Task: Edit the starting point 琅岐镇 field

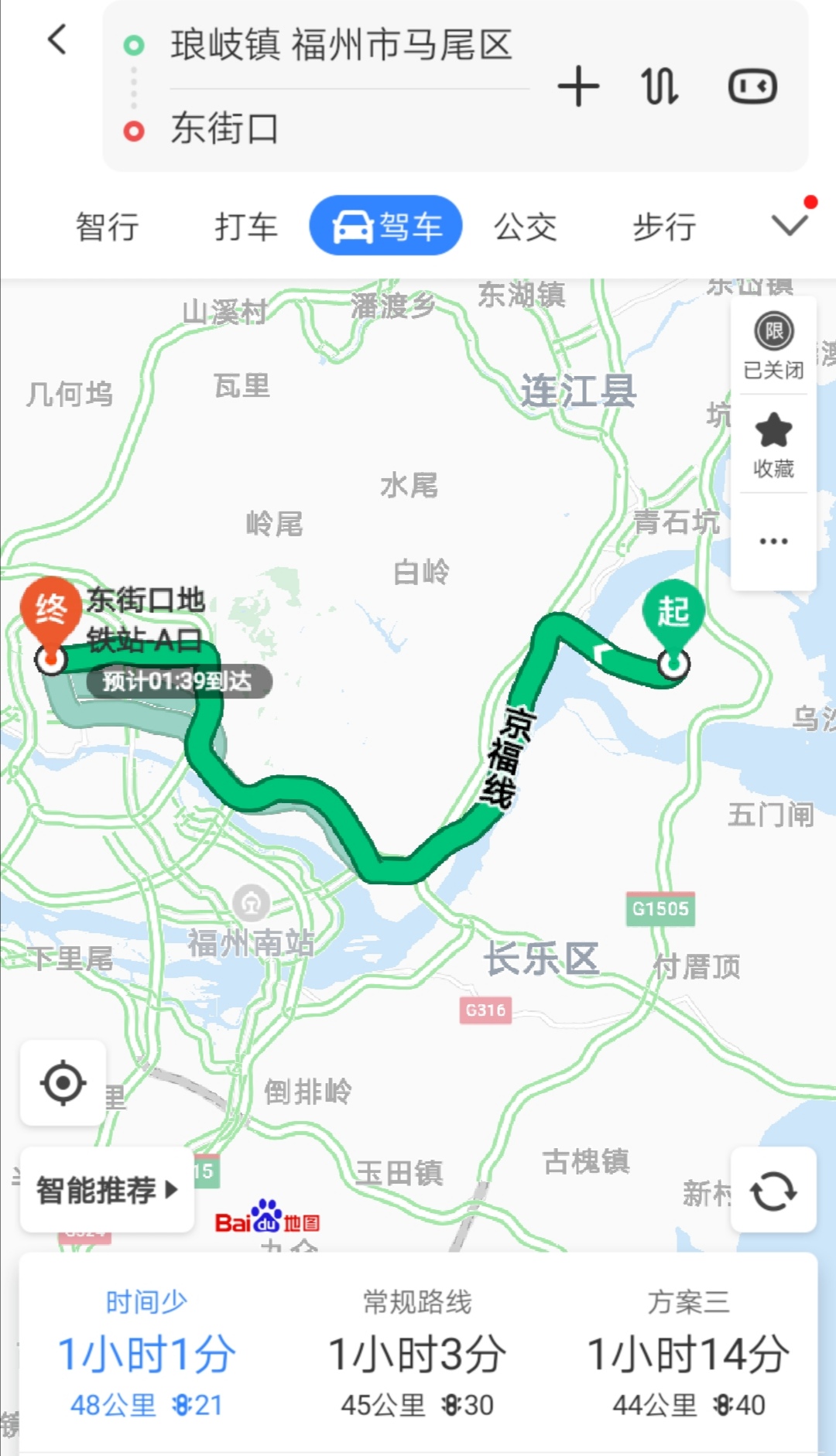Action: click(x=341, y=45)
